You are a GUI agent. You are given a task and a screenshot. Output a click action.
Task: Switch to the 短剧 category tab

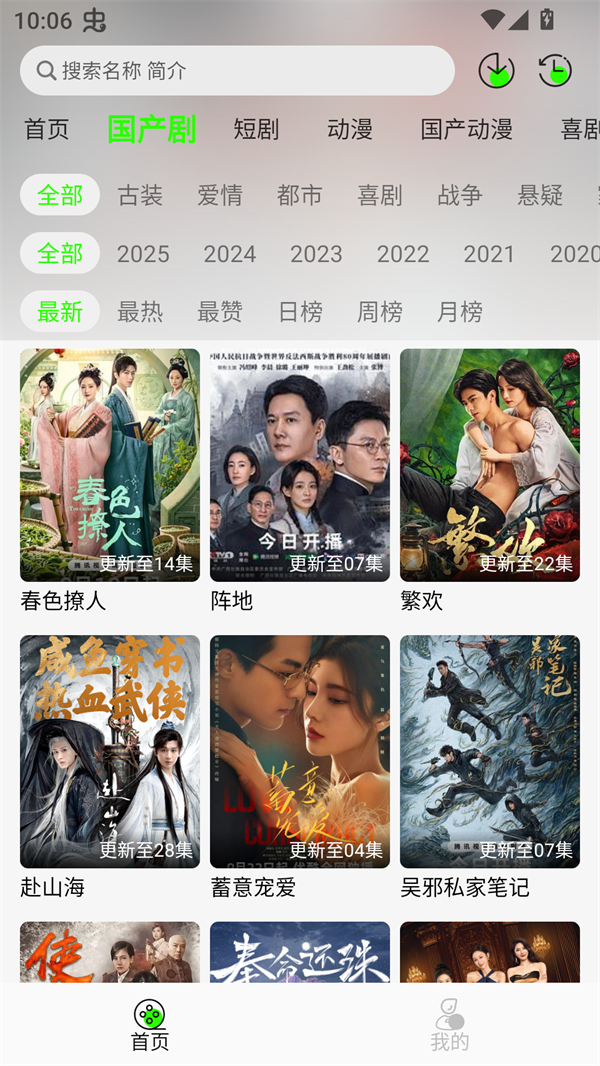256,129
